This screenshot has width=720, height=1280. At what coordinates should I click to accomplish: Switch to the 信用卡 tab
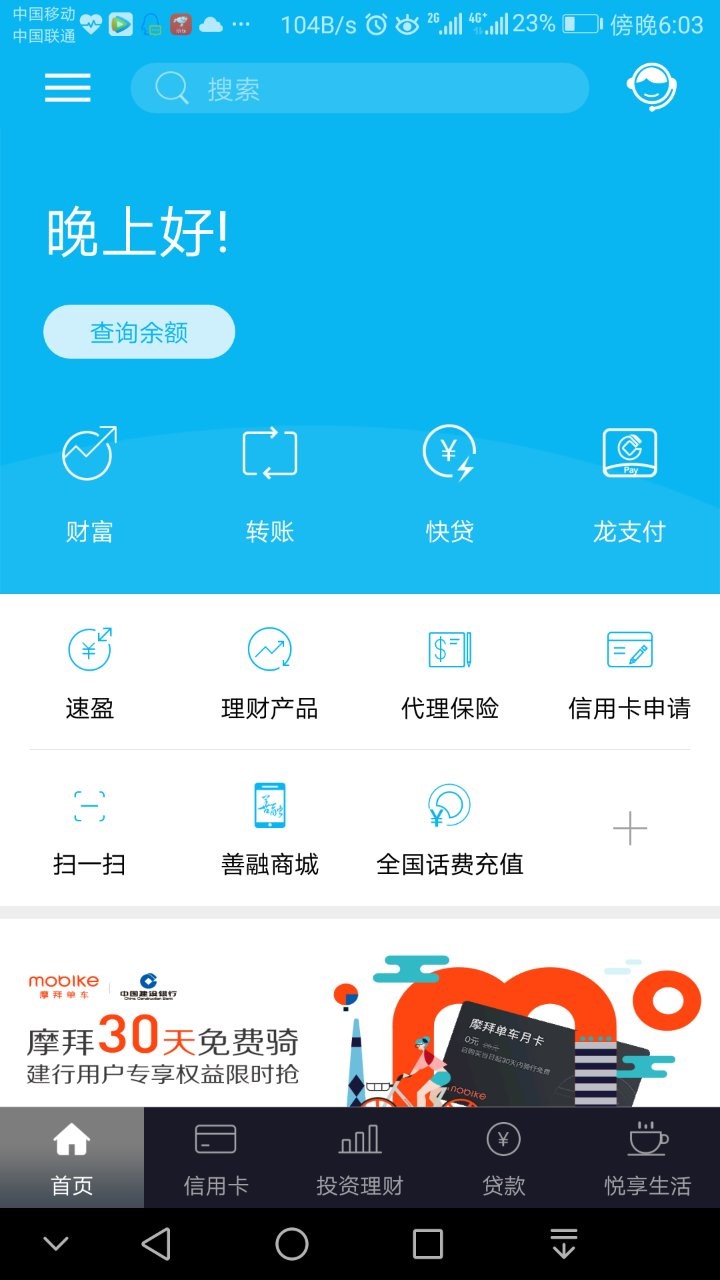coord(216,1158)
